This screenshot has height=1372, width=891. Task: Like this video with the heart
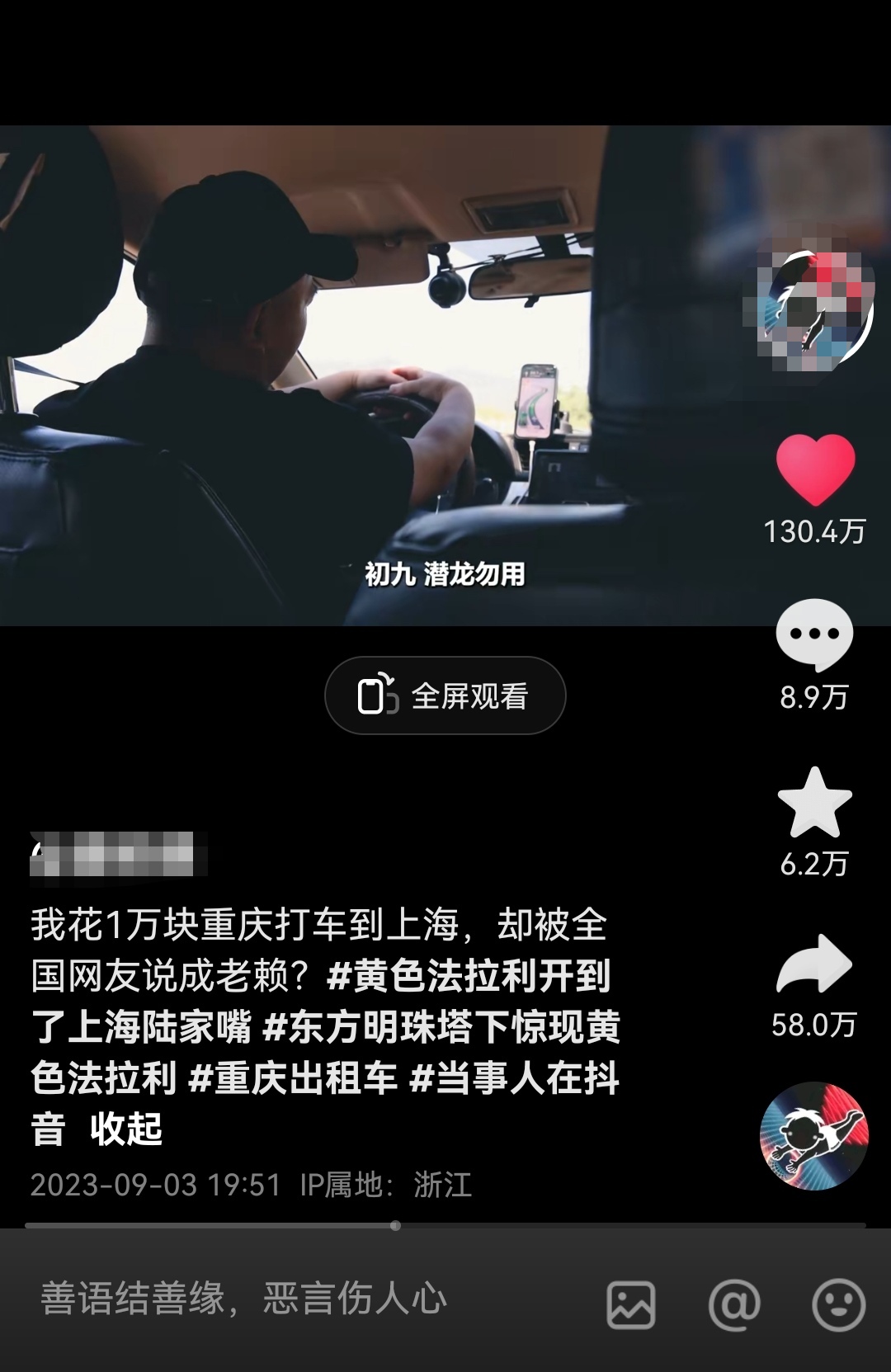pyautogui.click(x=815, y=469)
